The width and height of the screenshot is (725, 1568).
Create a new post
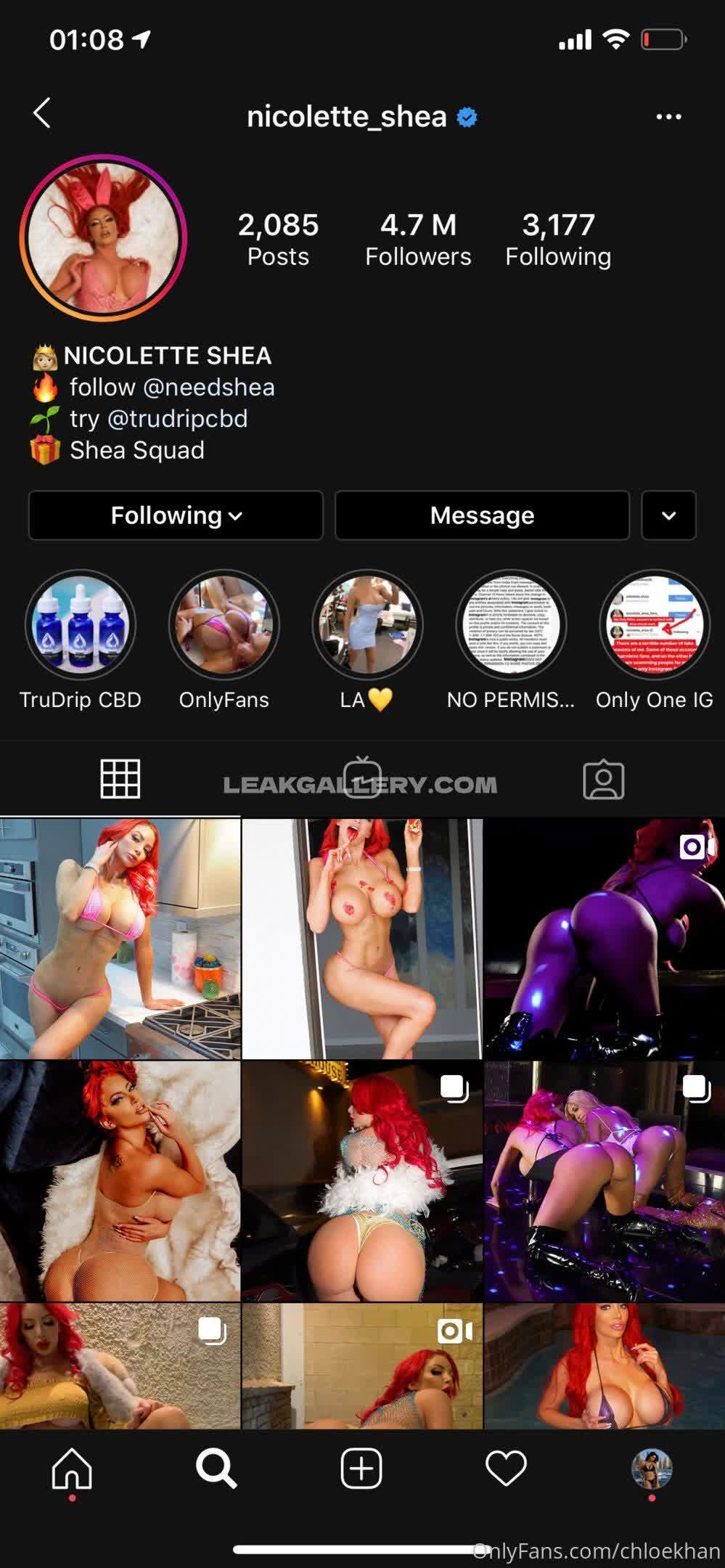tap(361, 1469)
